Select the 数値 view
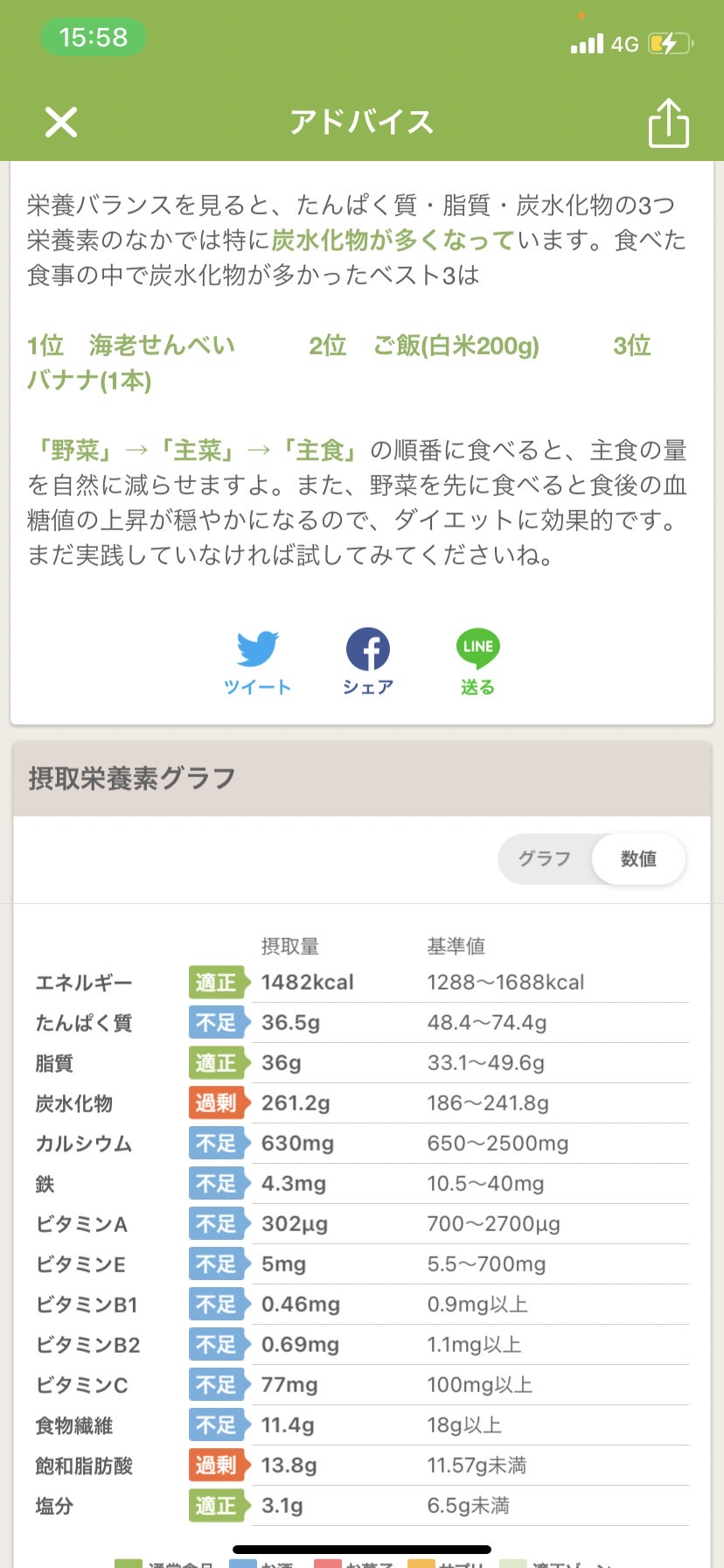 [638, 858]
